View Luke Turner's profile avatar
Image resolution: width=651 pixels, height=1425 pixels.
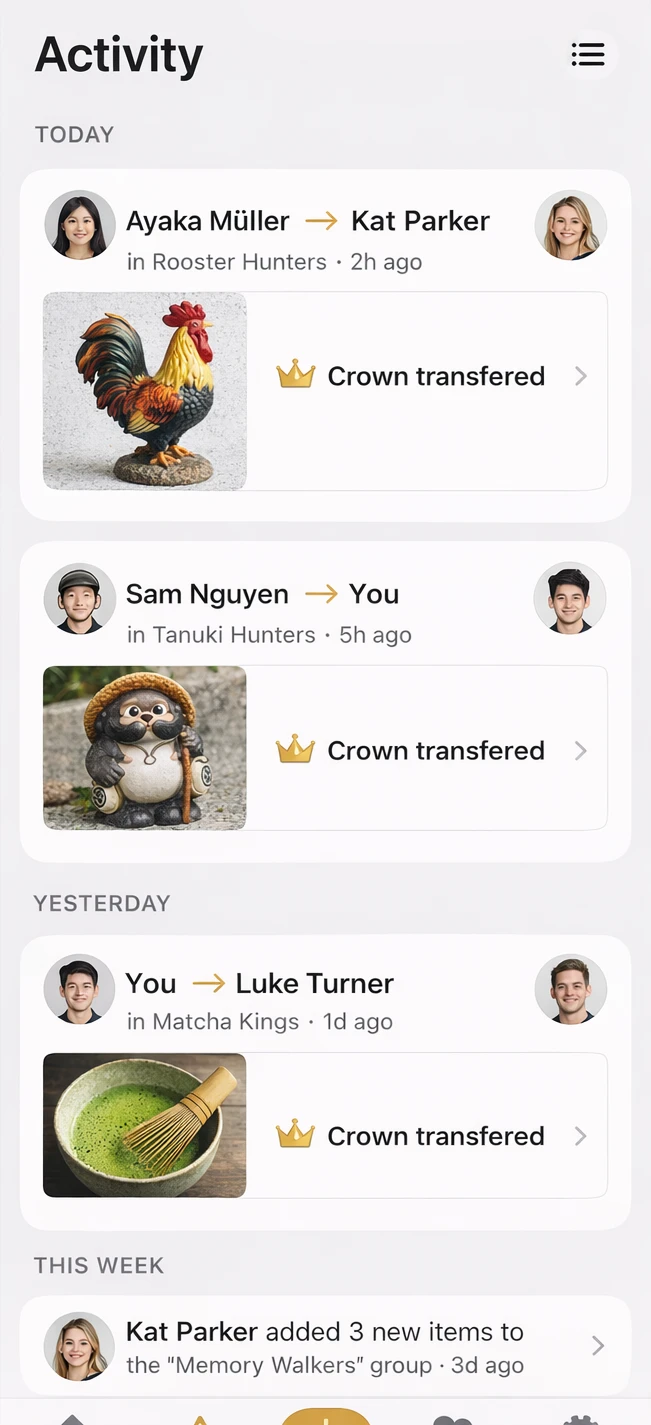(570, 988)
